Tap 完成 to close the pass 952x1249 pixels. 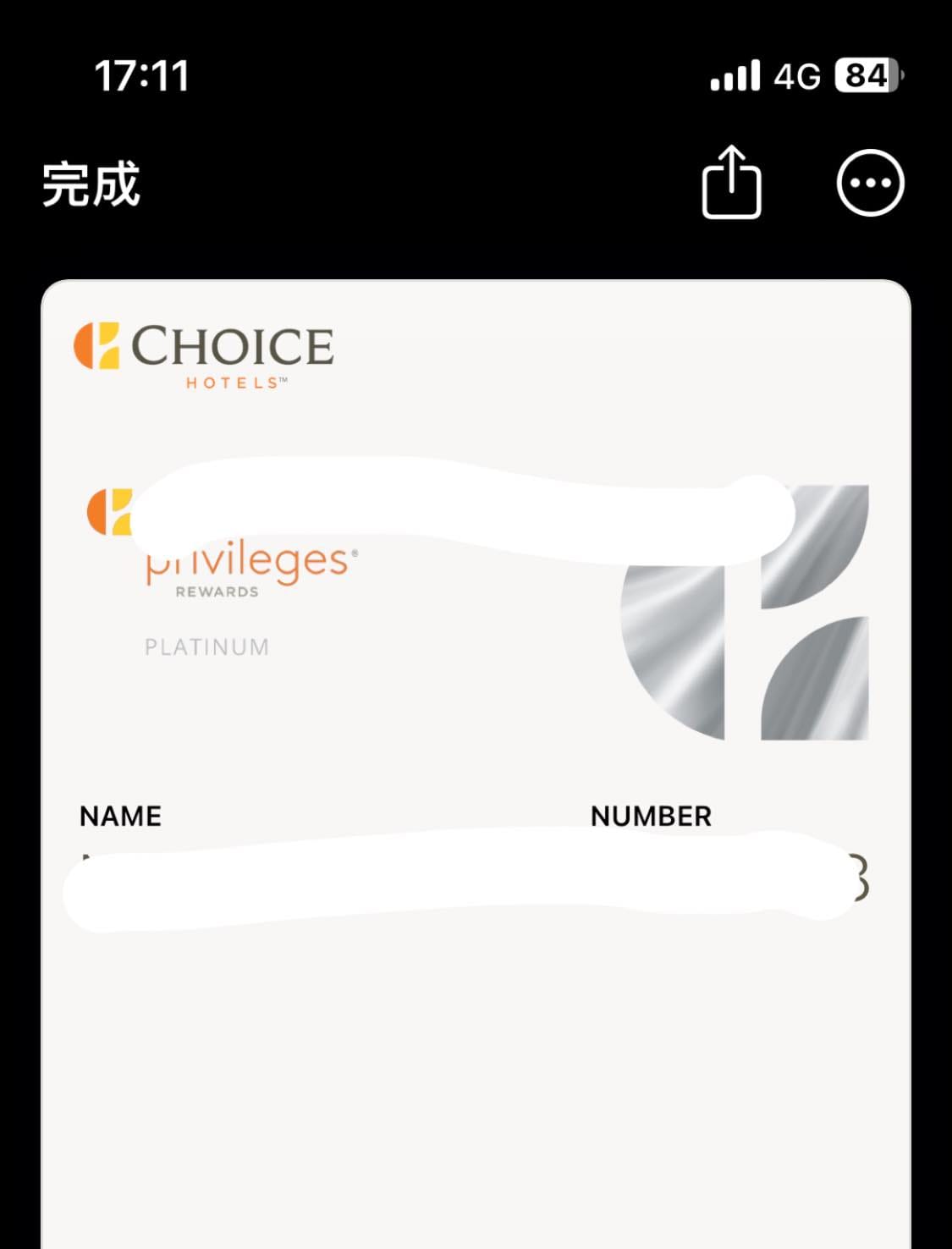[91, 184]
